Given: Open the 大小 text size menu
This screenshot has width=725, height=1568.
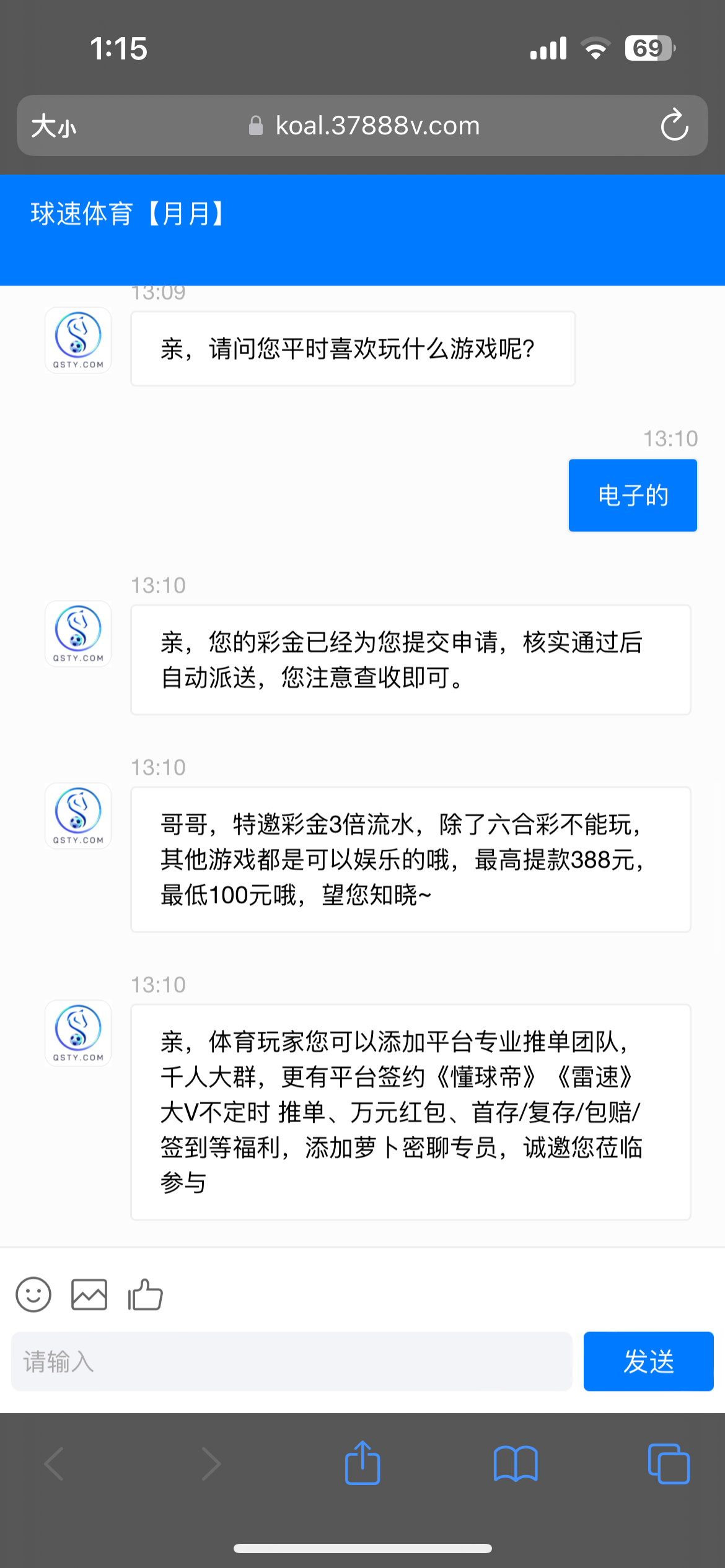Looking at the screenshot, I should (54, 126).
